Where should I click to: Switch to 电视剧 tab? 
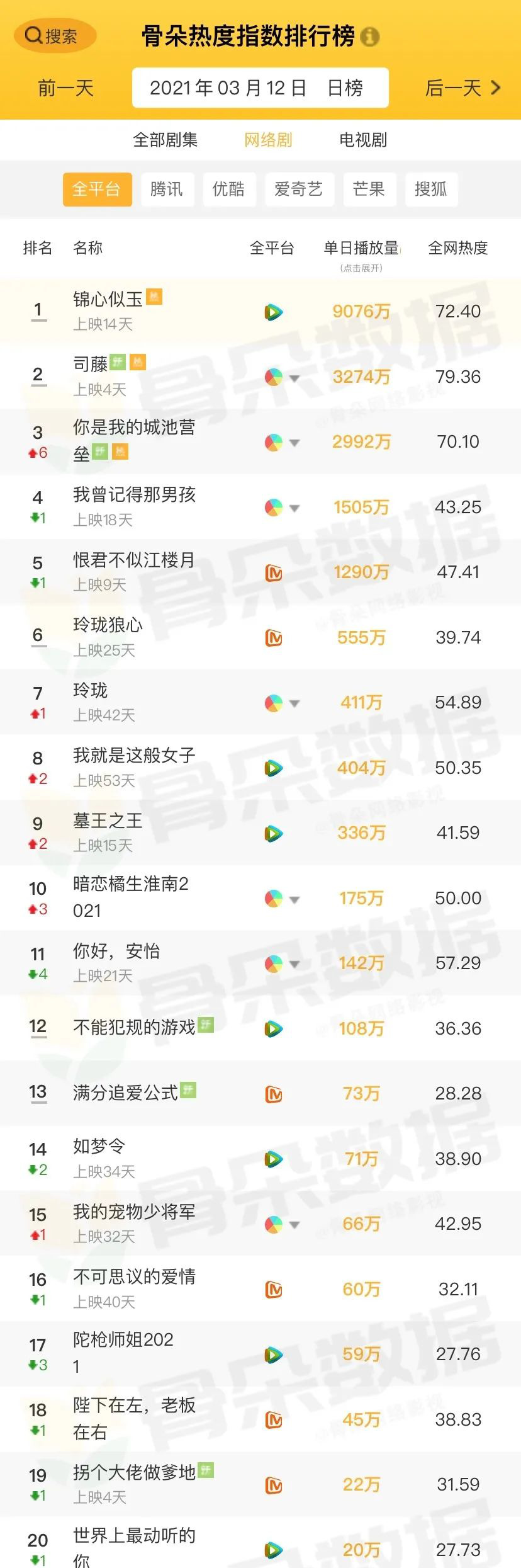point(363,140)
